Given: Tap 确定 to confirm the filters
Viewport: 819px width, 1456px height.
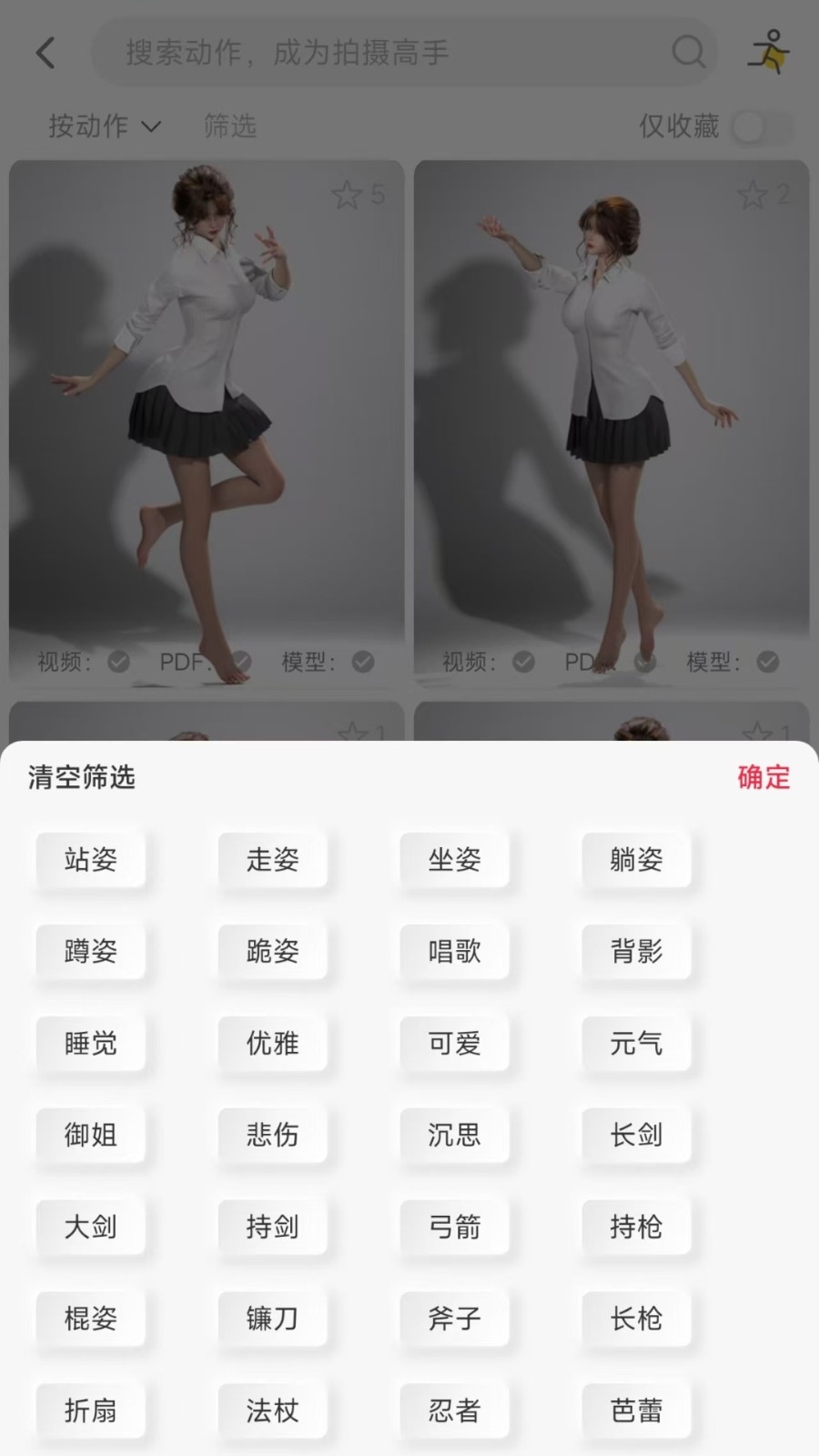Looking at the screenshot, I should 763,777.
